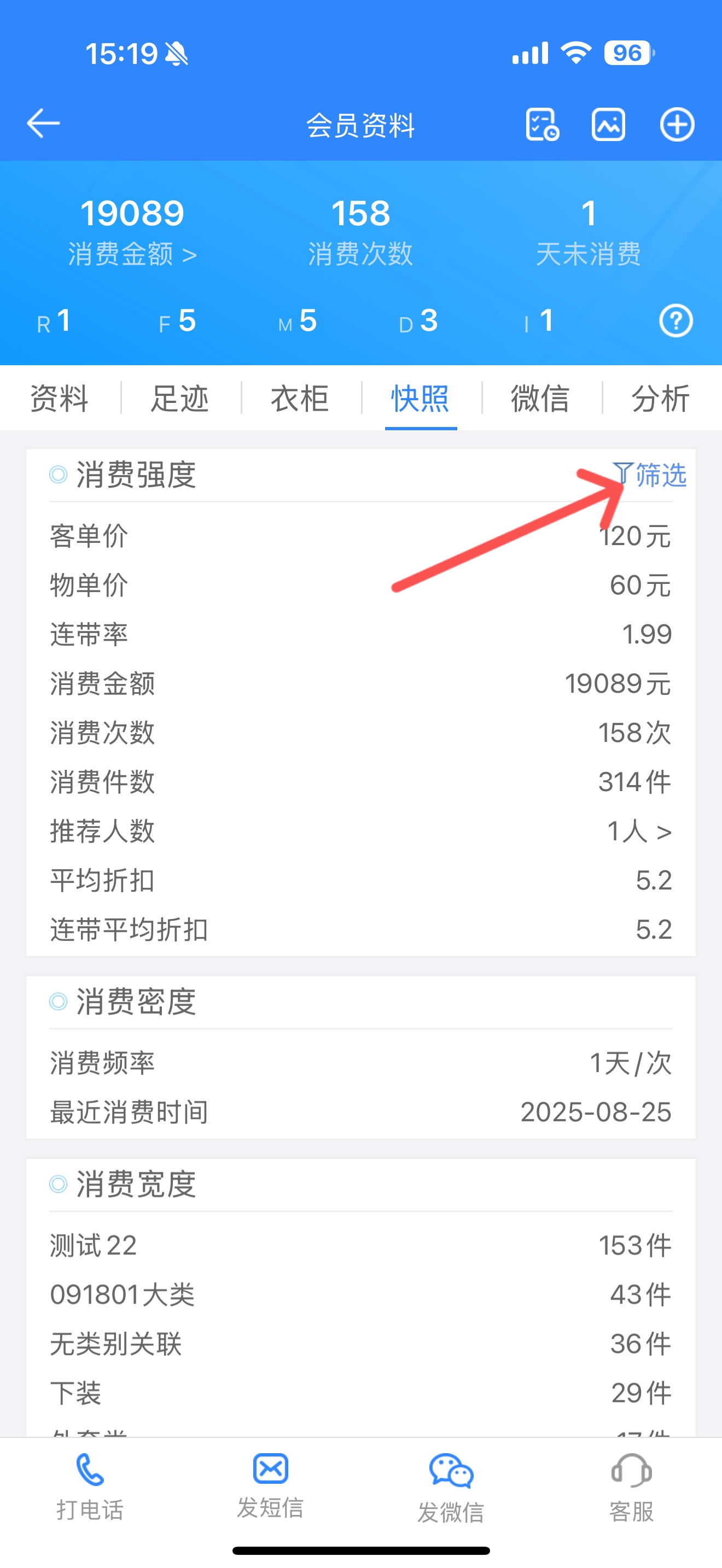The height and width of the screenshot is (1568, 722).
Task: Go back using the top-left arrow
Action: tap(43, 124)
